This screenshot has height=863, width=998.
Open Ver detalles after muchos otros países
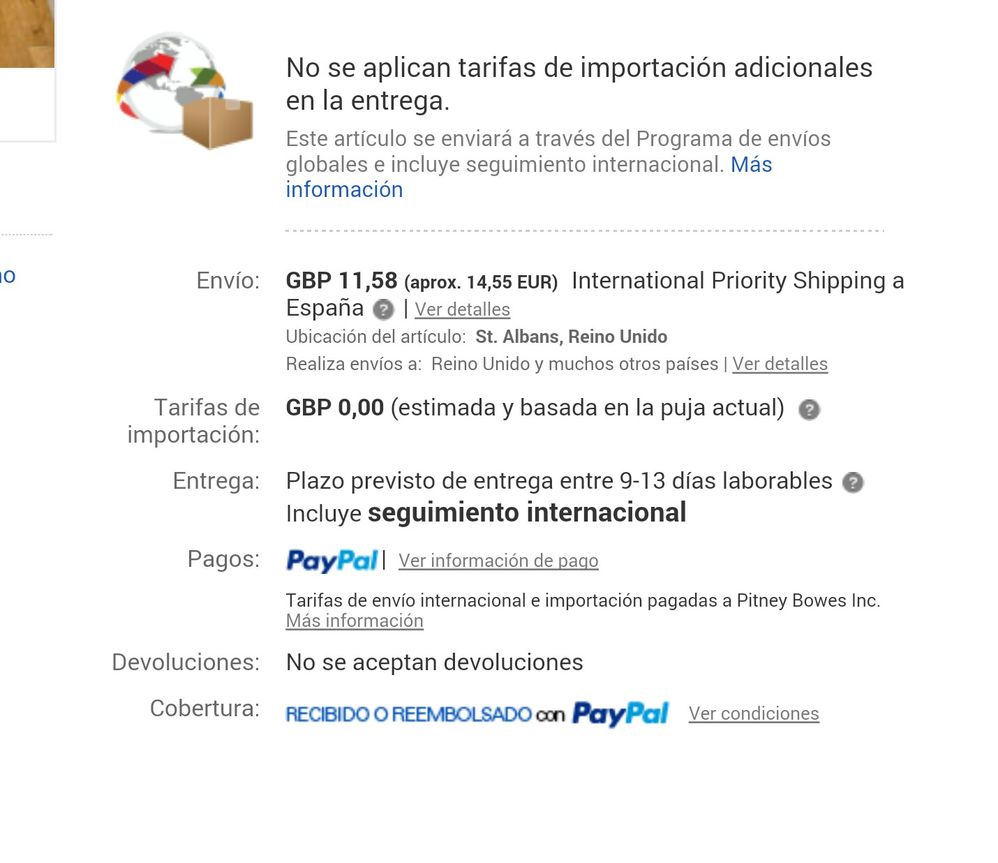click(779, 364)
